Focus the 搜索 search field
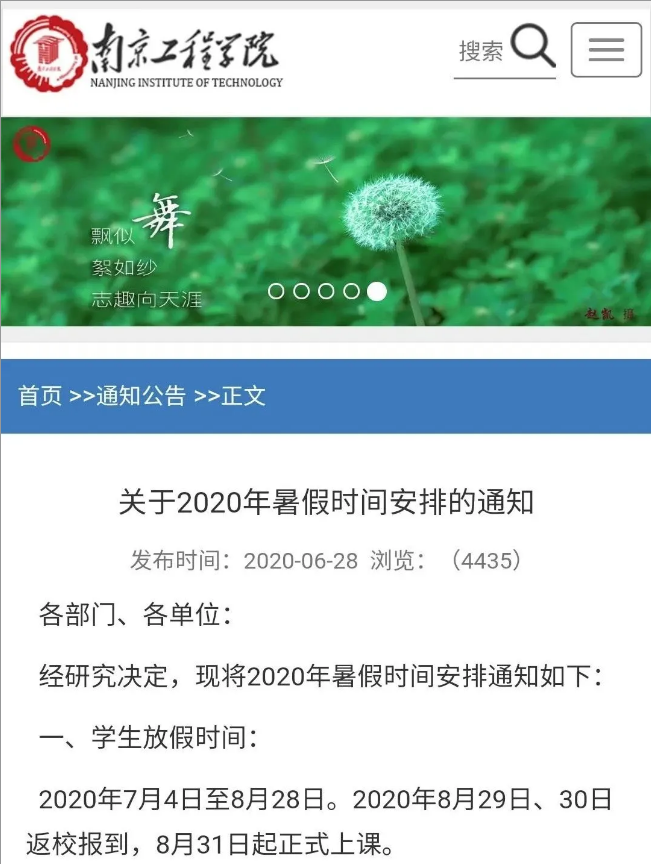 tap(481, 51)
